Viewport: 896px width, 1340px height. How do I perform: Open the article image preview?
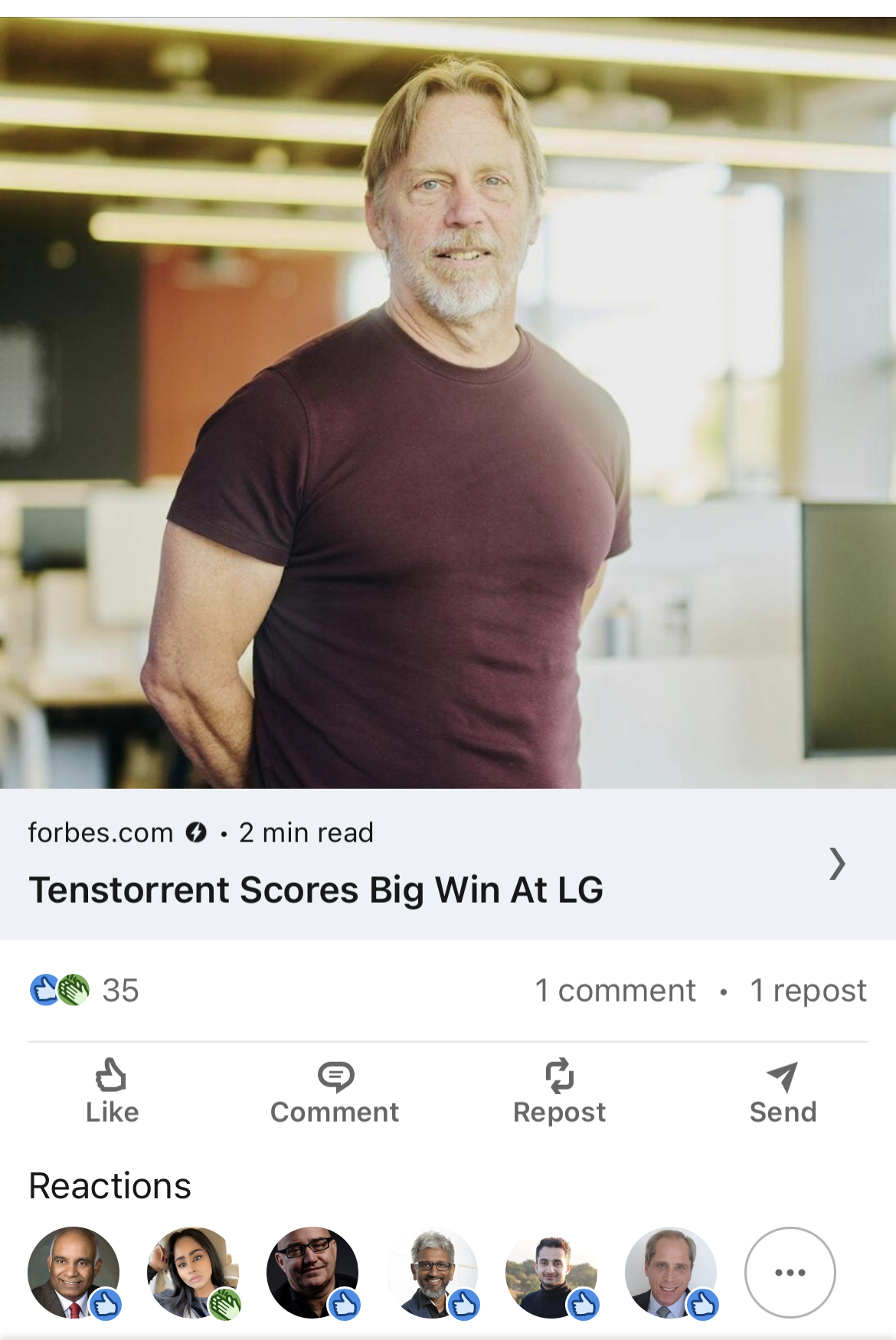(x=448, y=402)
